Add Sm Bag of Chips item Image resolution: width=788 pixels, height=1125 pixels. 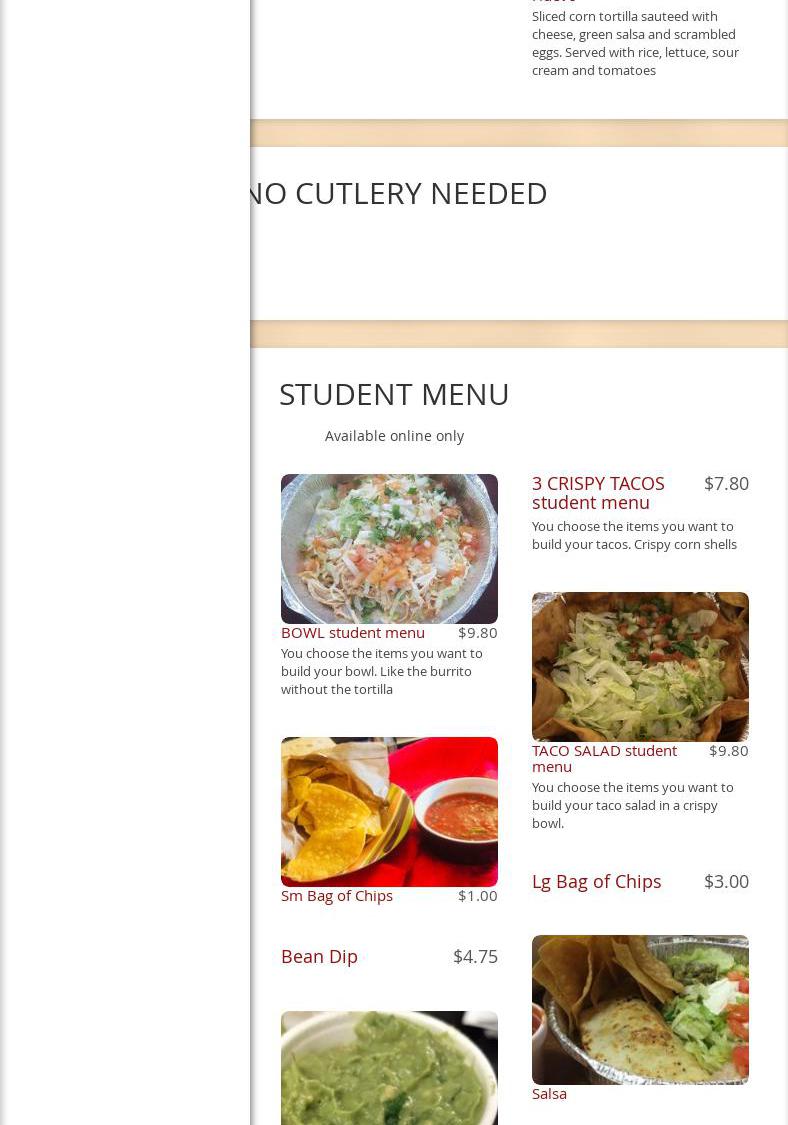(x=337, y=895)
